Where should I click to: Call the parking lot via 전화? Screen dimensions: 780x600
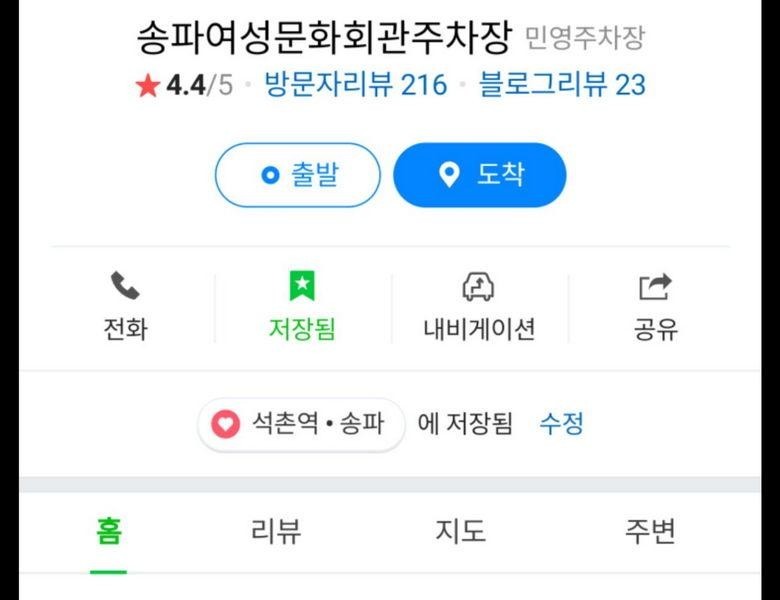pyautogui.click(x=125, y=307)
